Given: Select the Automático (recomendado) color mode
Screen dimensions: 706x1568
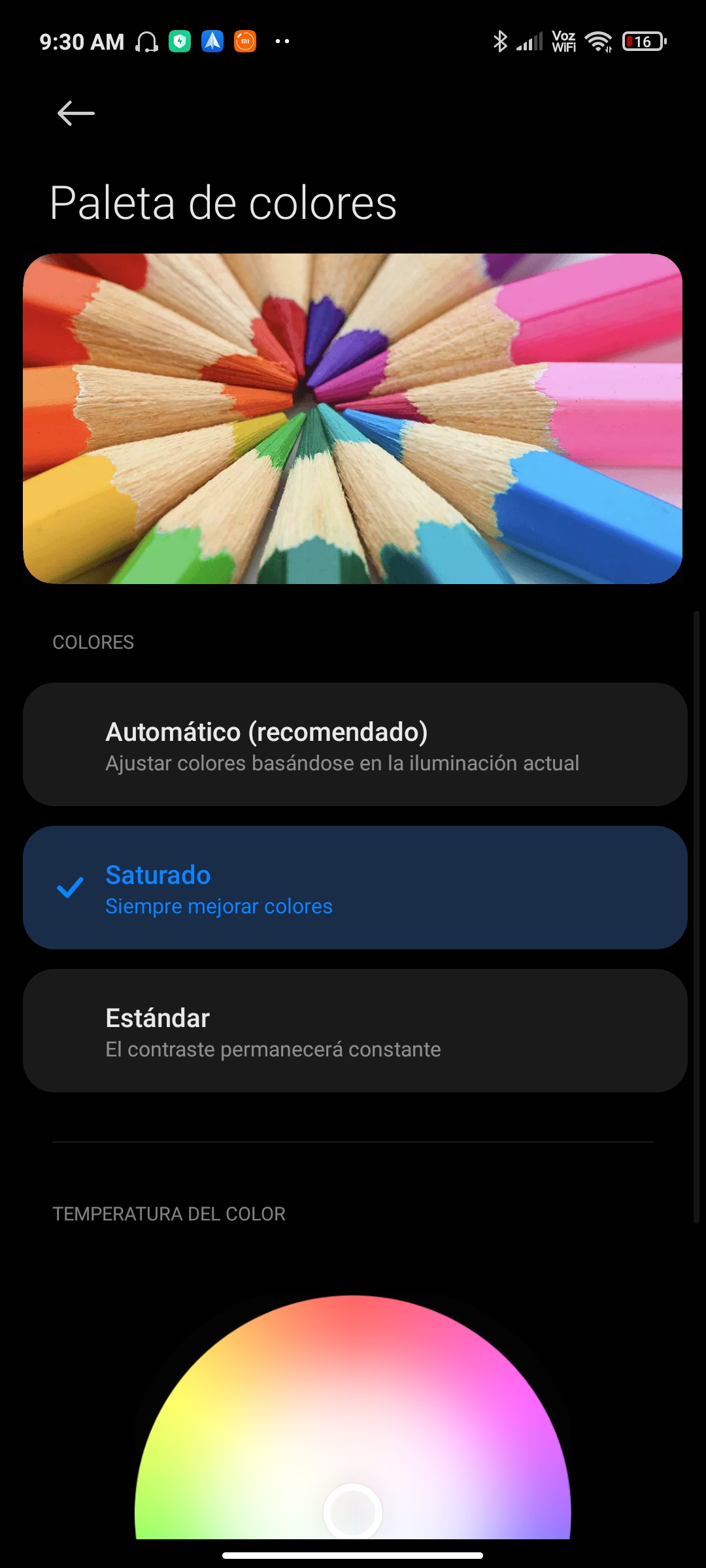Looking at the screenshot, I should pos(354,745).
